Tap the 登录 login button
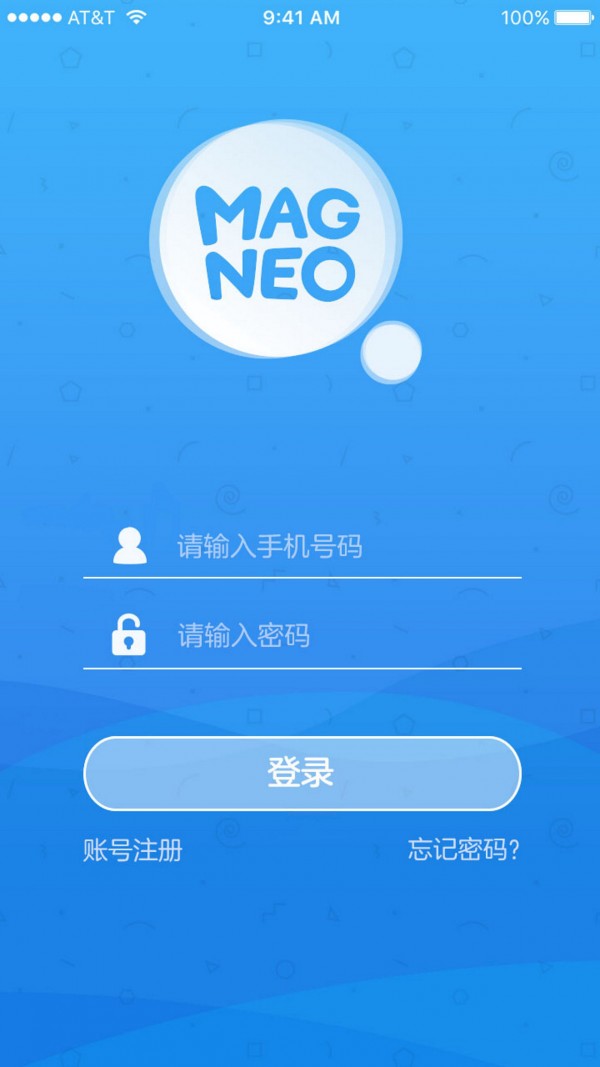 [302, 773]
